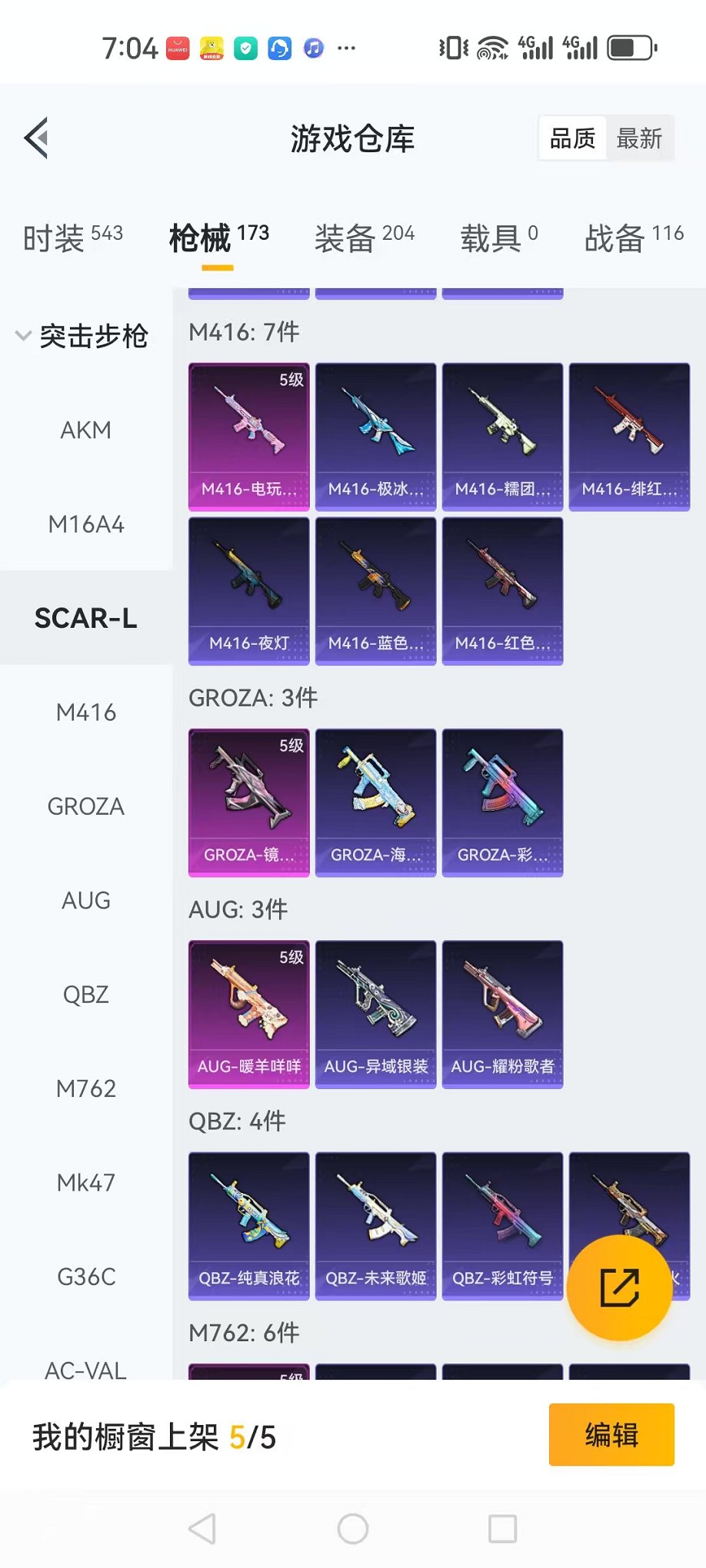Jump to GROZA in the sidebar
Viewport: 706px width, 1568px height.
tap(85, 806)
